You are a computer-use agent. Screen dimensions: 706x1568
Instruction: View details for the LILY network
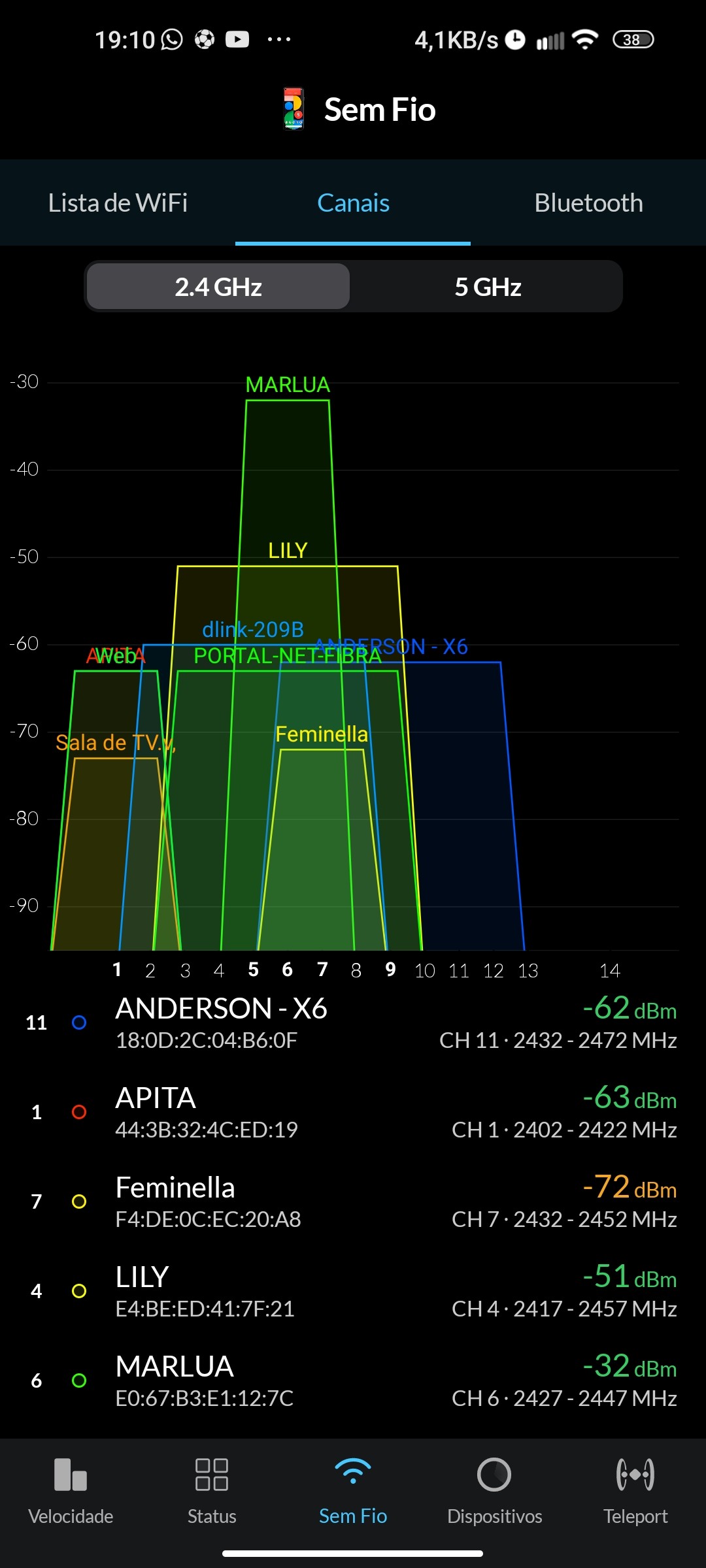[x=353, y=1291]
